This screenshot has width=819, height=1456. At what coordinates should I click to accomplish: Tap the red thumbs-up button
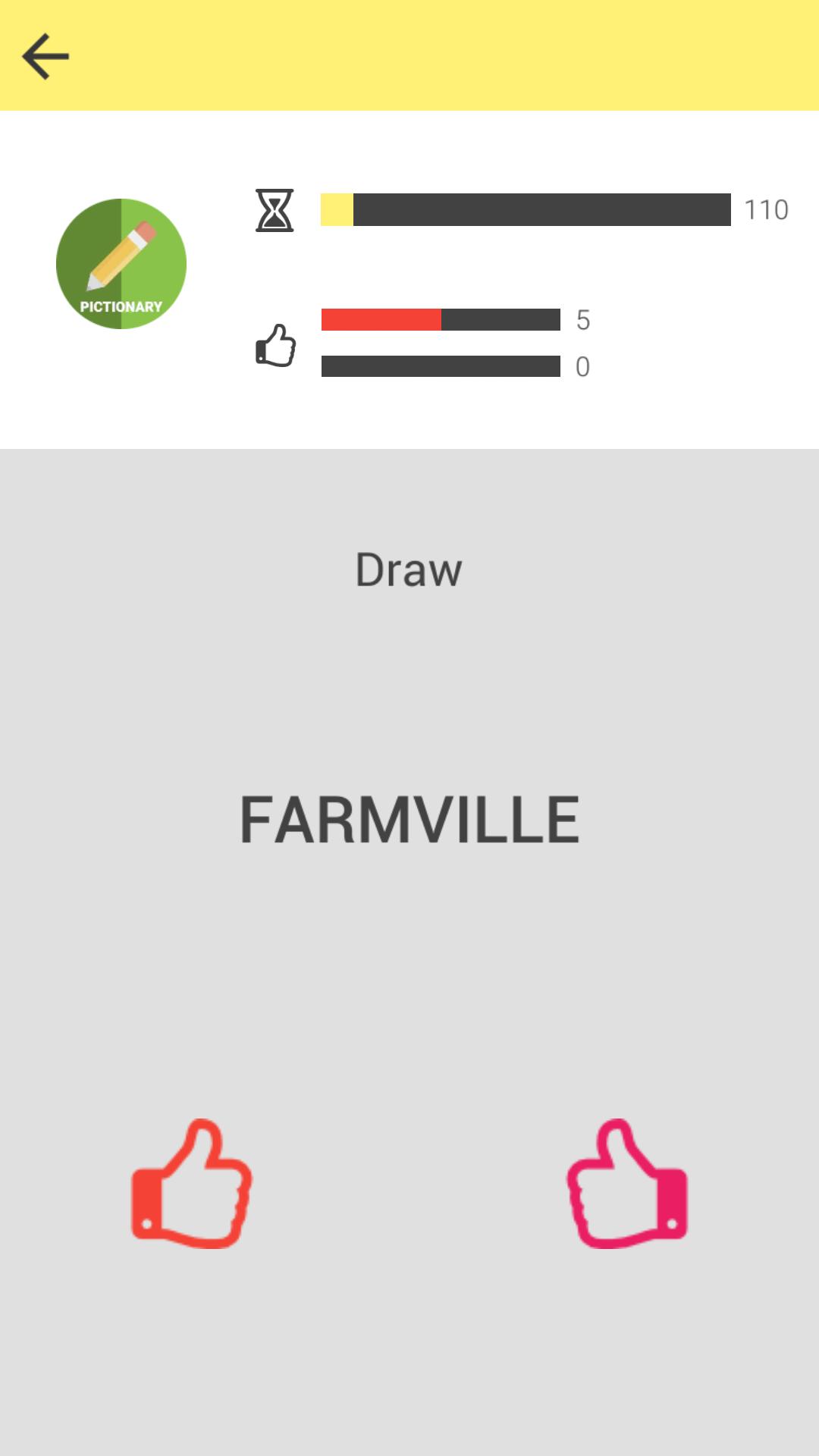click(x=192, y=1184)
